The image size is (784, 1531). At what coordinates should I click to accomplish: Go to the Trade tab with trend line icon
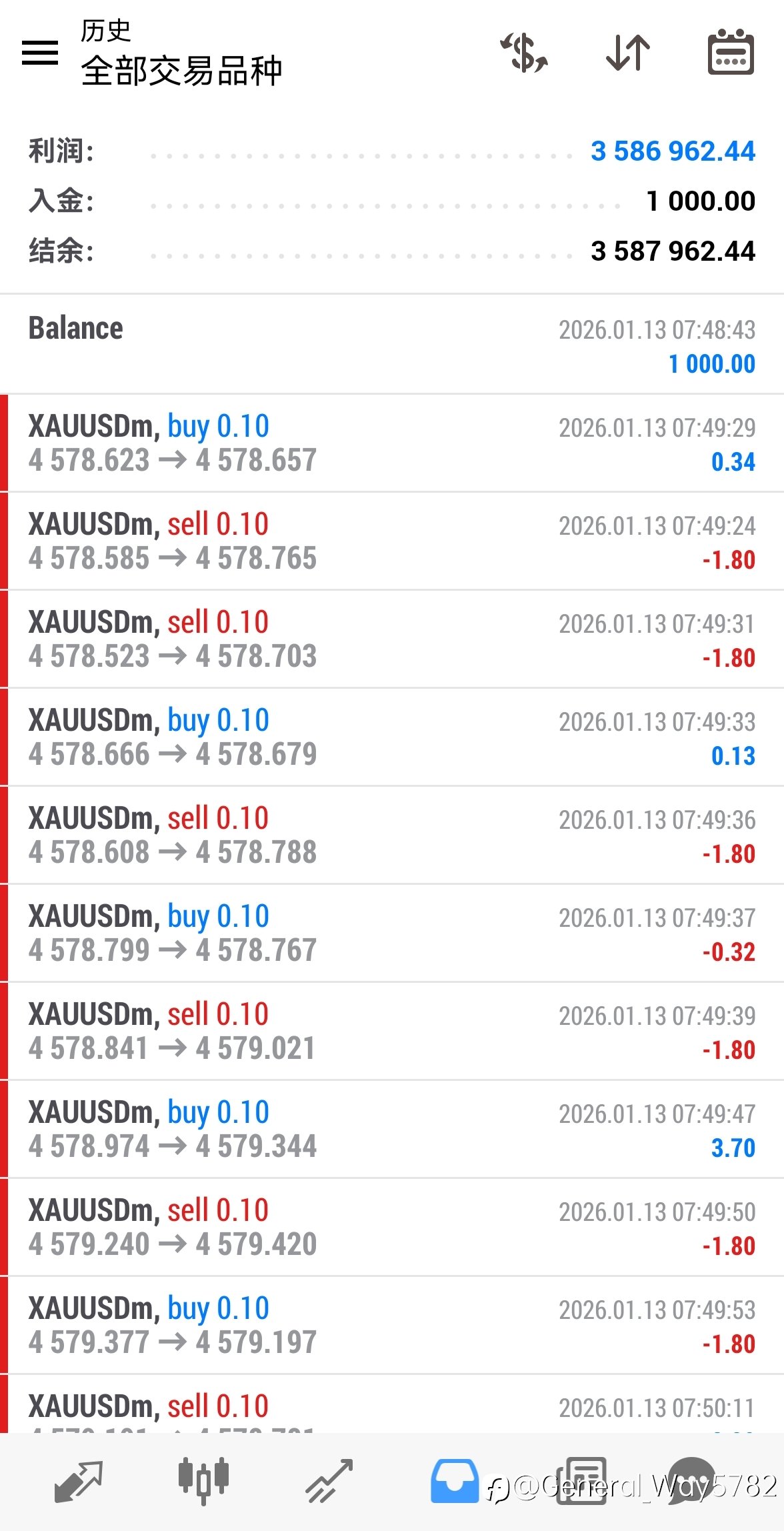tap(329, 1482)
